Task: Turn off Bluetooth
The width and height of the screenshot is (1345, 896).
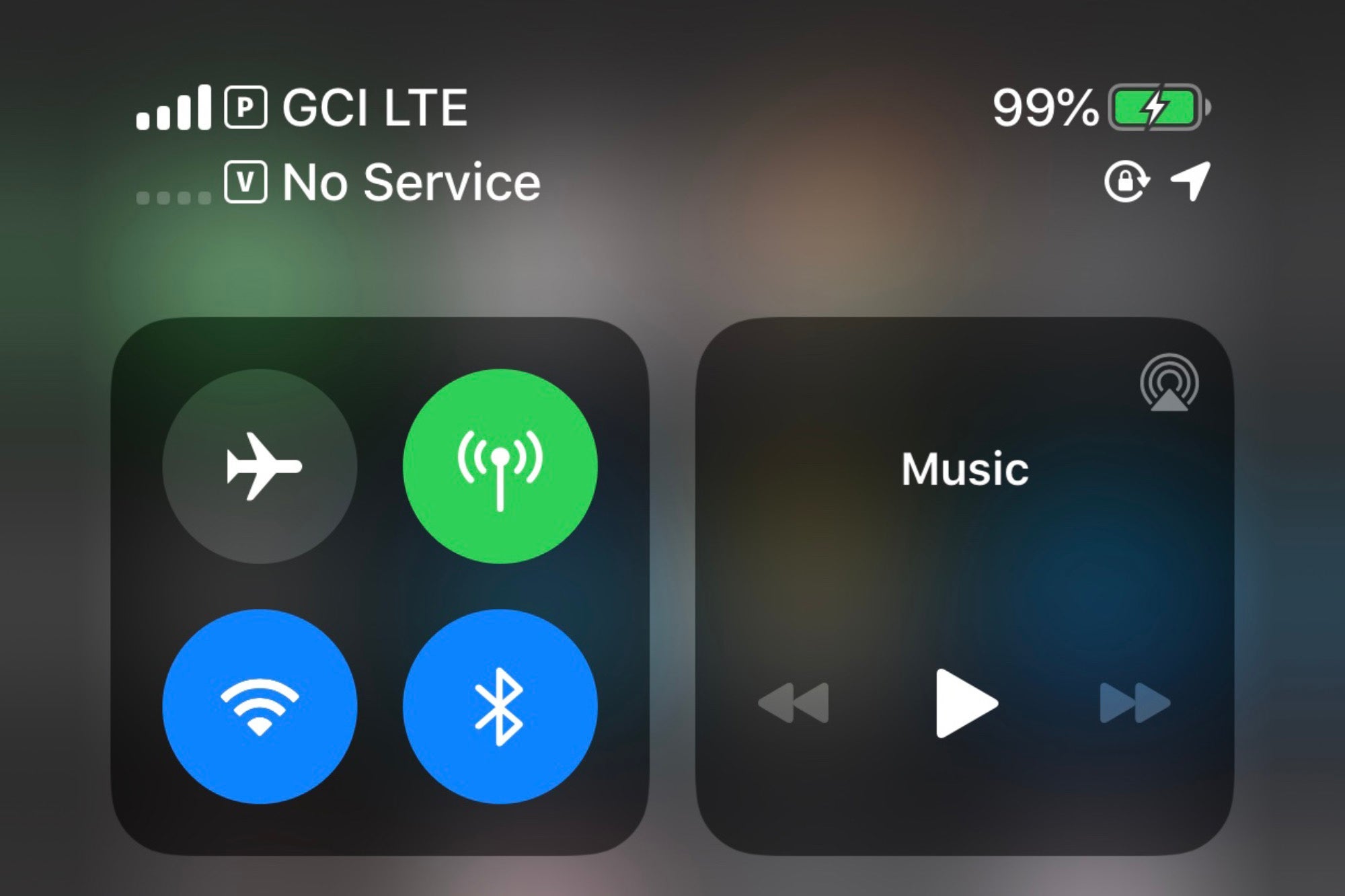Action: click(500, 706)
